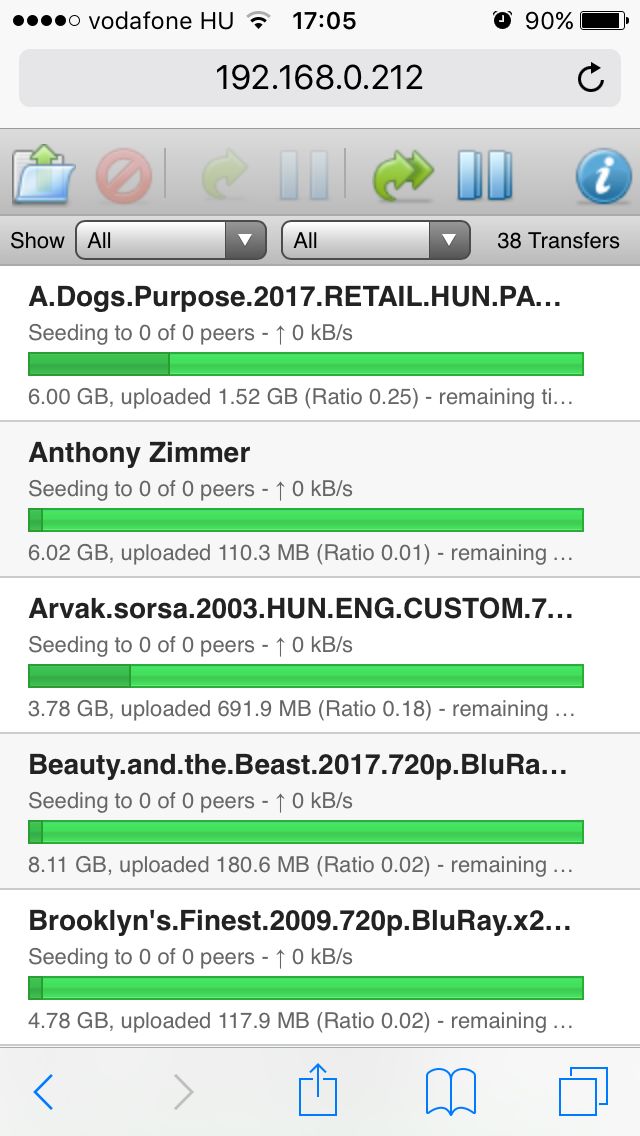
Task: Tap the 192.168.0.212 address bar
Action: (x=320, y=78)
